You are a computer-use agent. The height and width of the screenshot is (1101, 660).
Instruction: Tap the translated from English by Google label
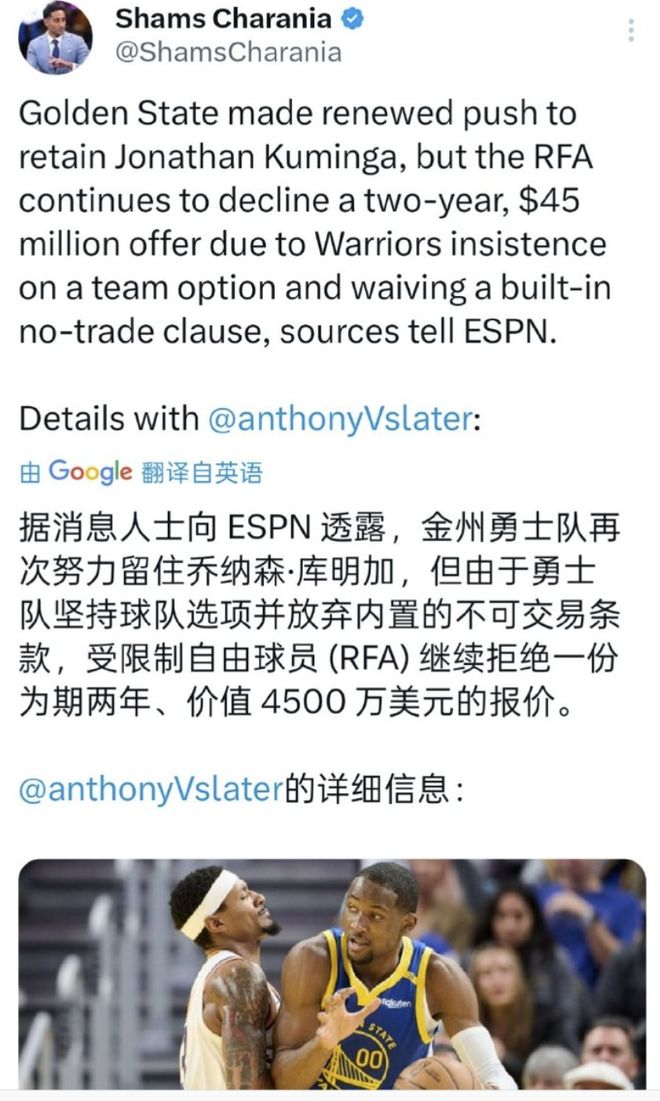pos(141,472)
